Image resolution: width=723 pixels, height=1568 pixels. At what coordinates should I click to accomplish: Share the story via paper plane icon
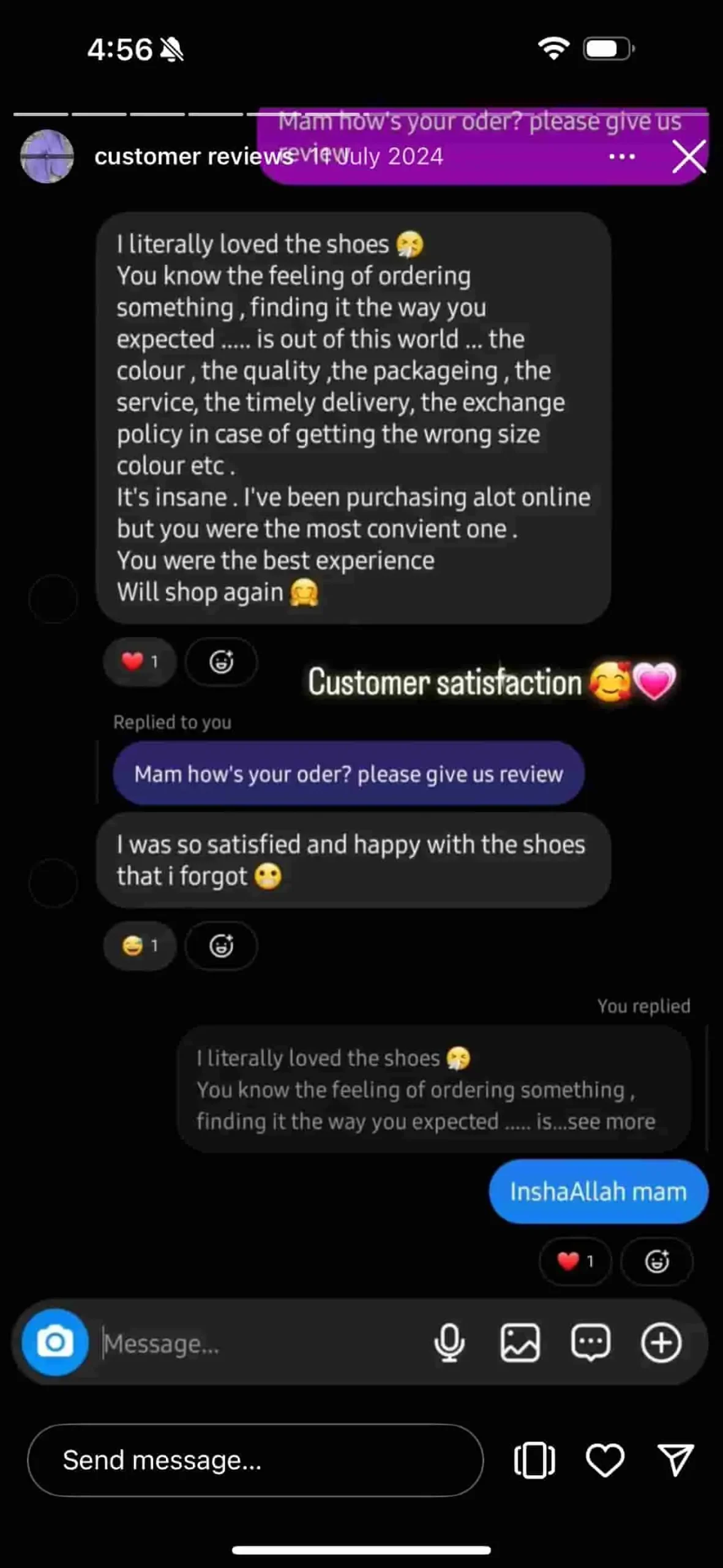coord(675,1460)
